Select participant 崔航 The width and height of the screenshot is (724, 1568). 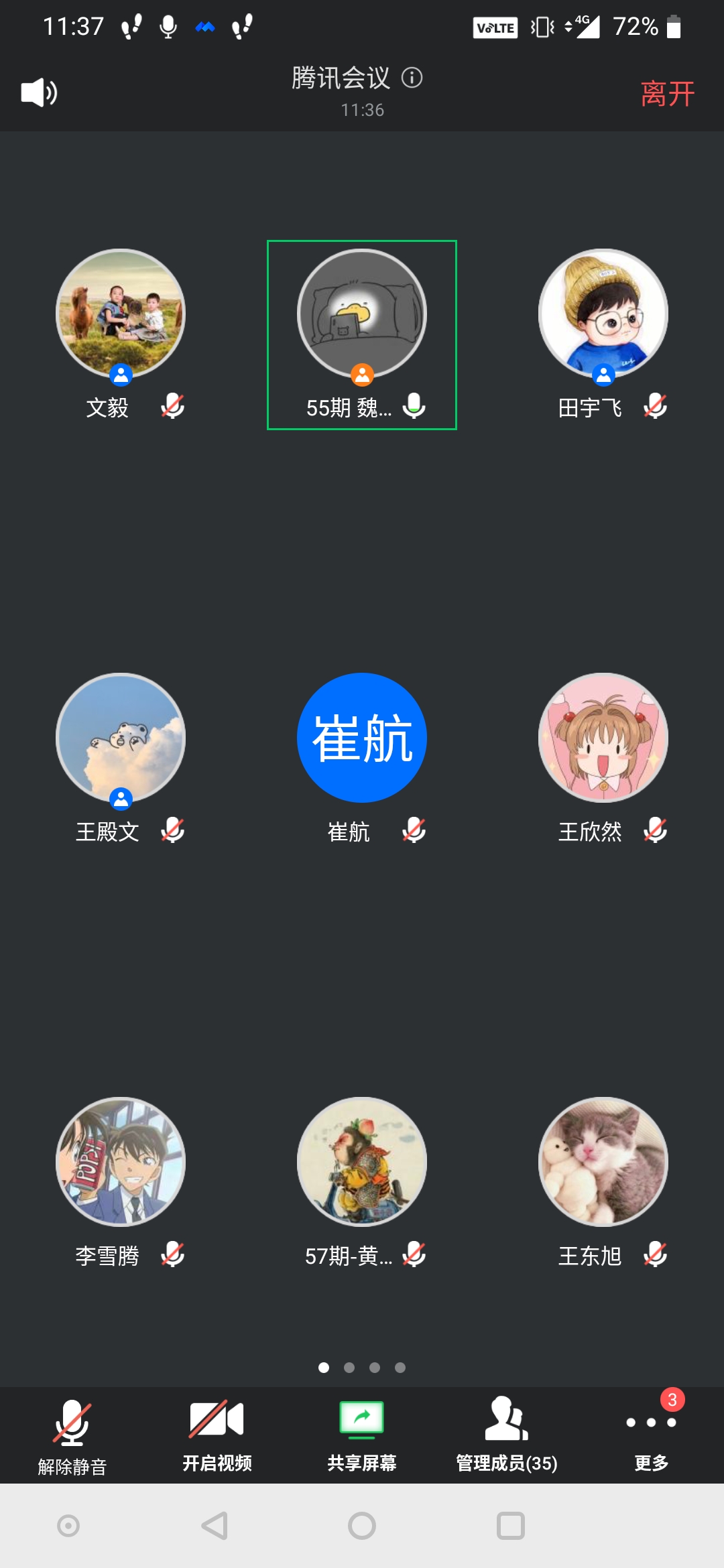362,738
